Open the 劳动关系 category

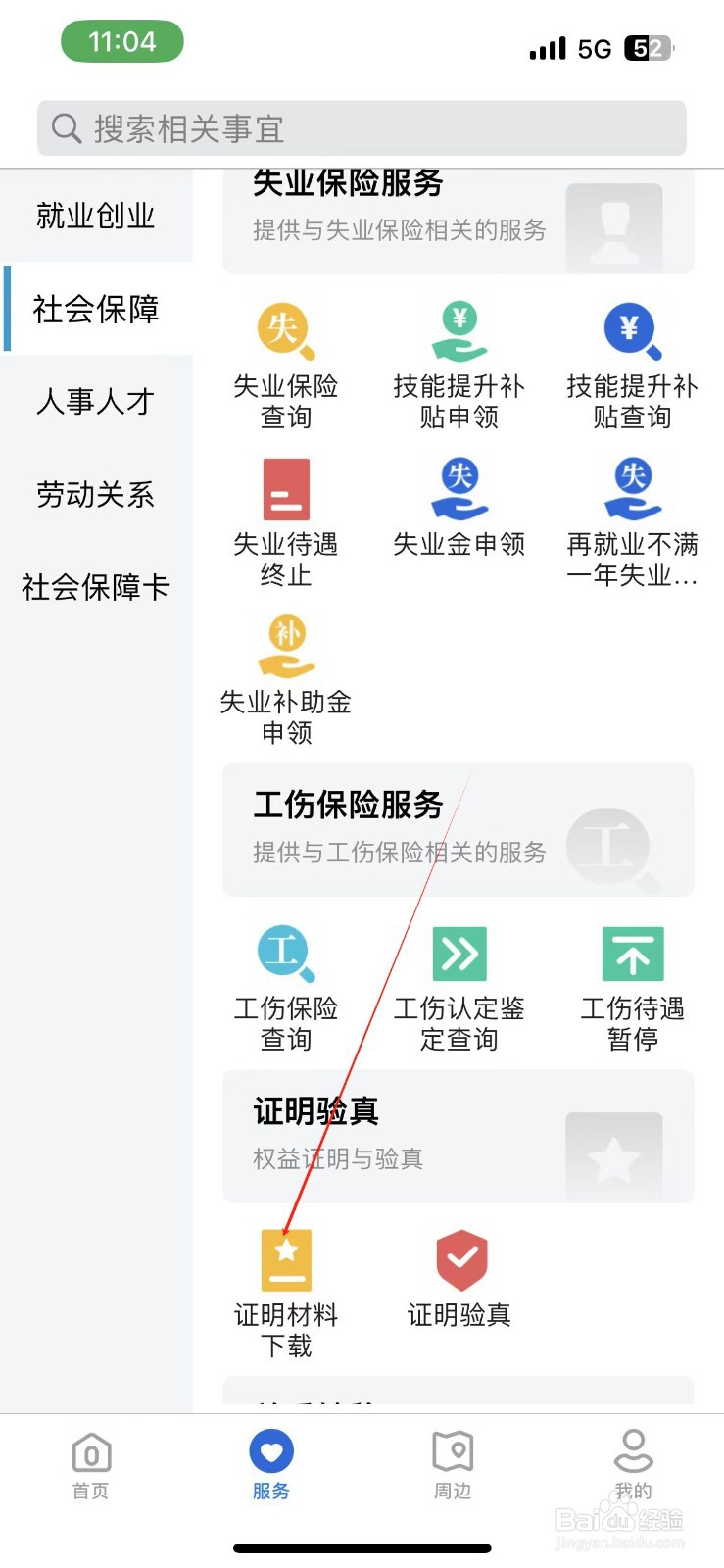(93, 495)
